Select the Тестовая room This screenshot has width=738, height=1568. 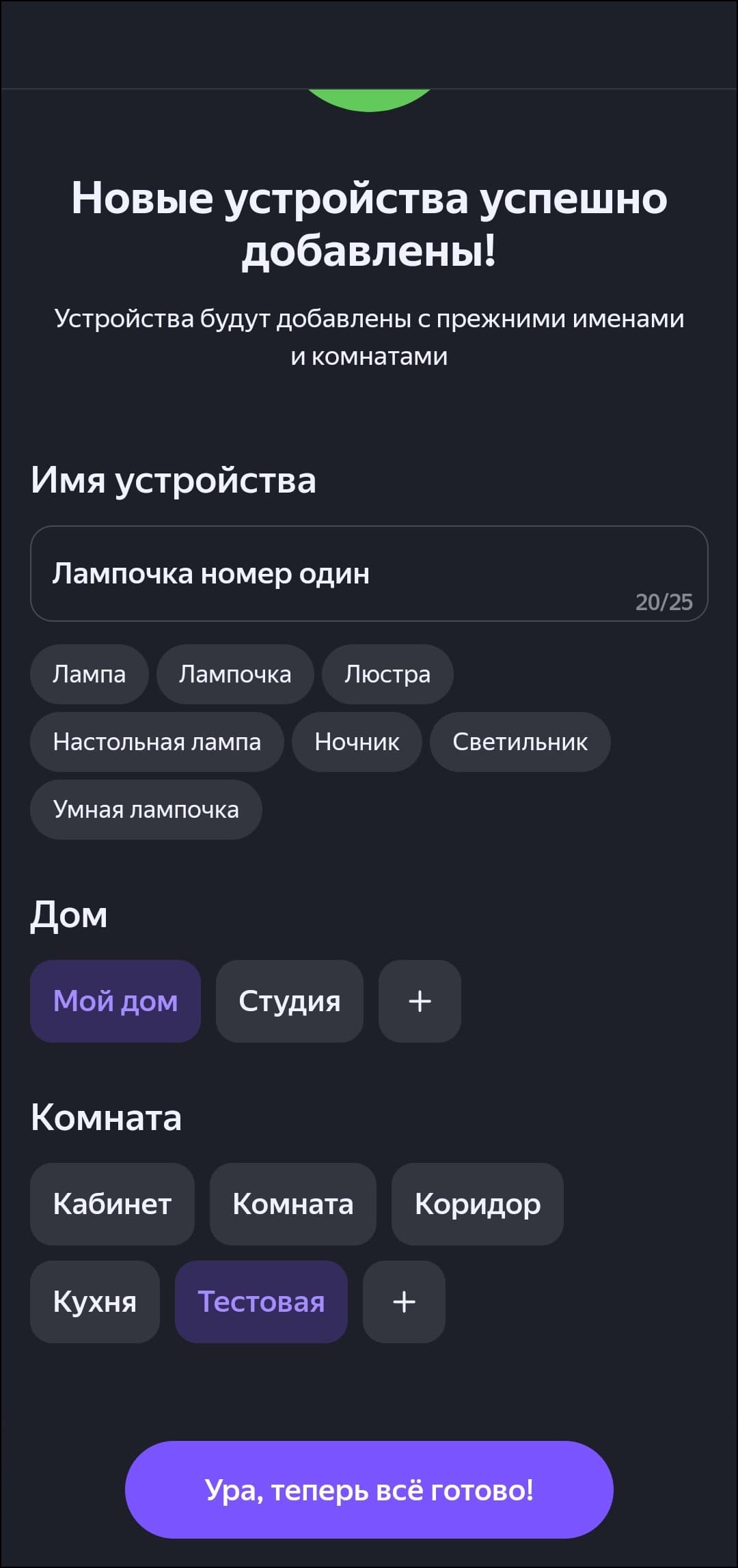261,1302
